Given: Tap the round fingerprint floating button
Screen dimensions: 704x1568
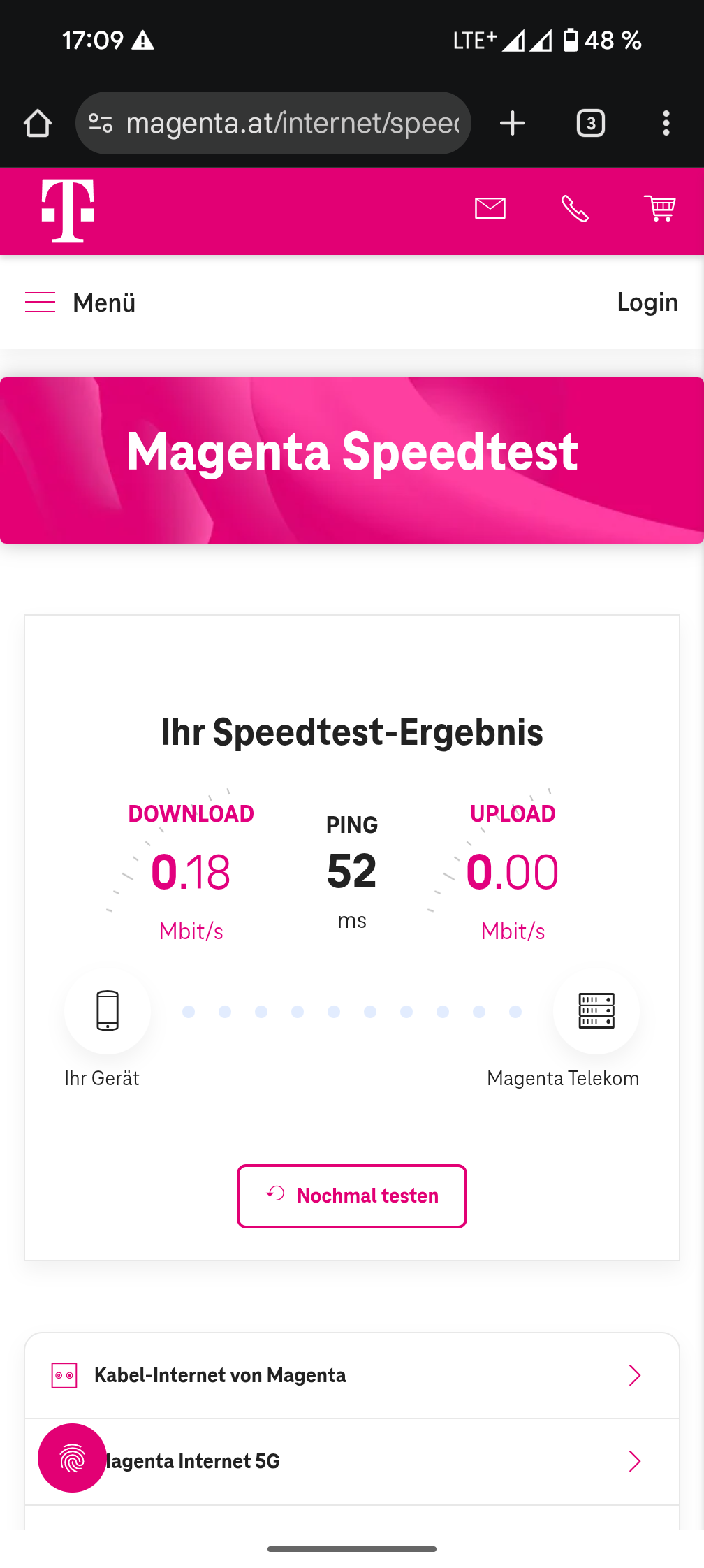Looking at the screenshot, I should (72, 1458).
